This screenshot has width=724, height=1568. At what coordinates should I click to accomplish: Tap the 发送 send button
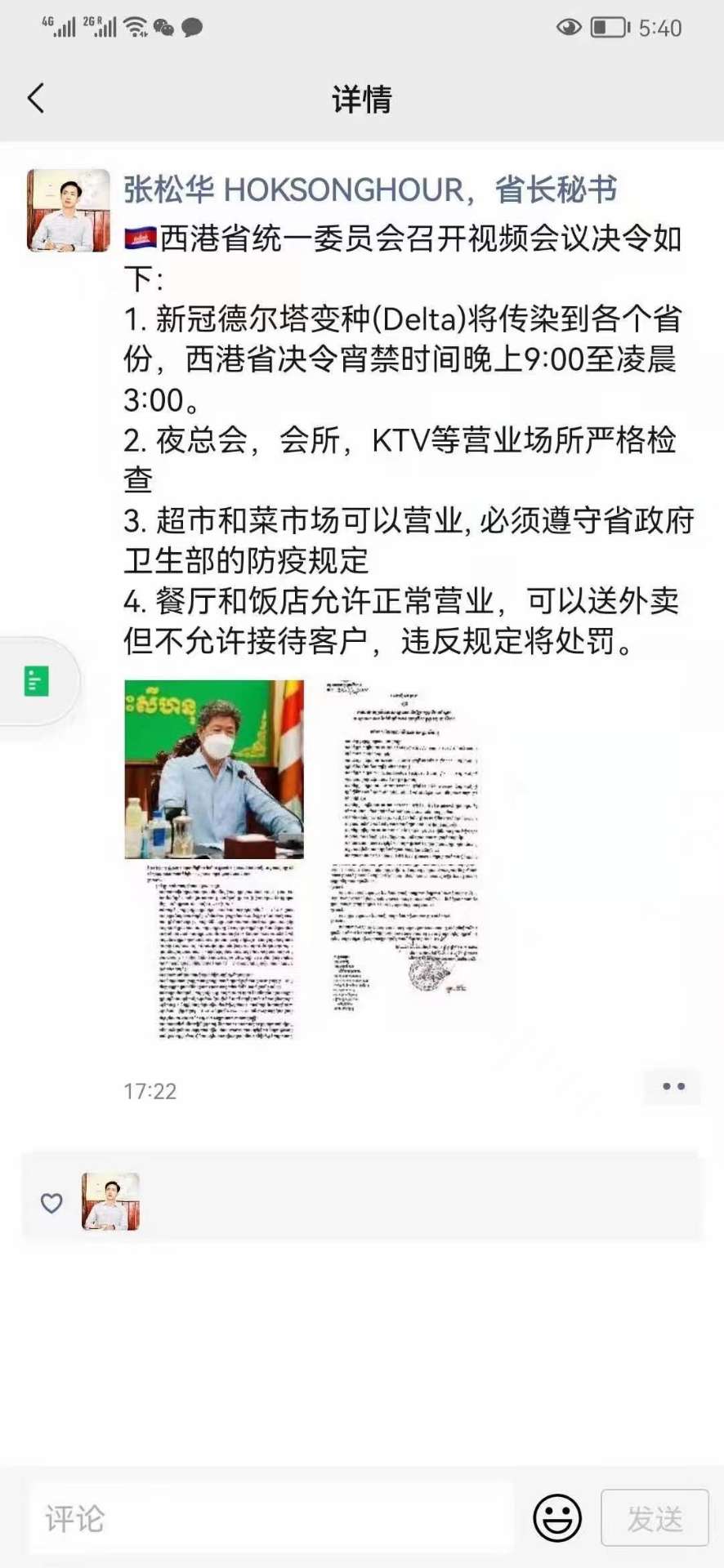coord(655,1518)
